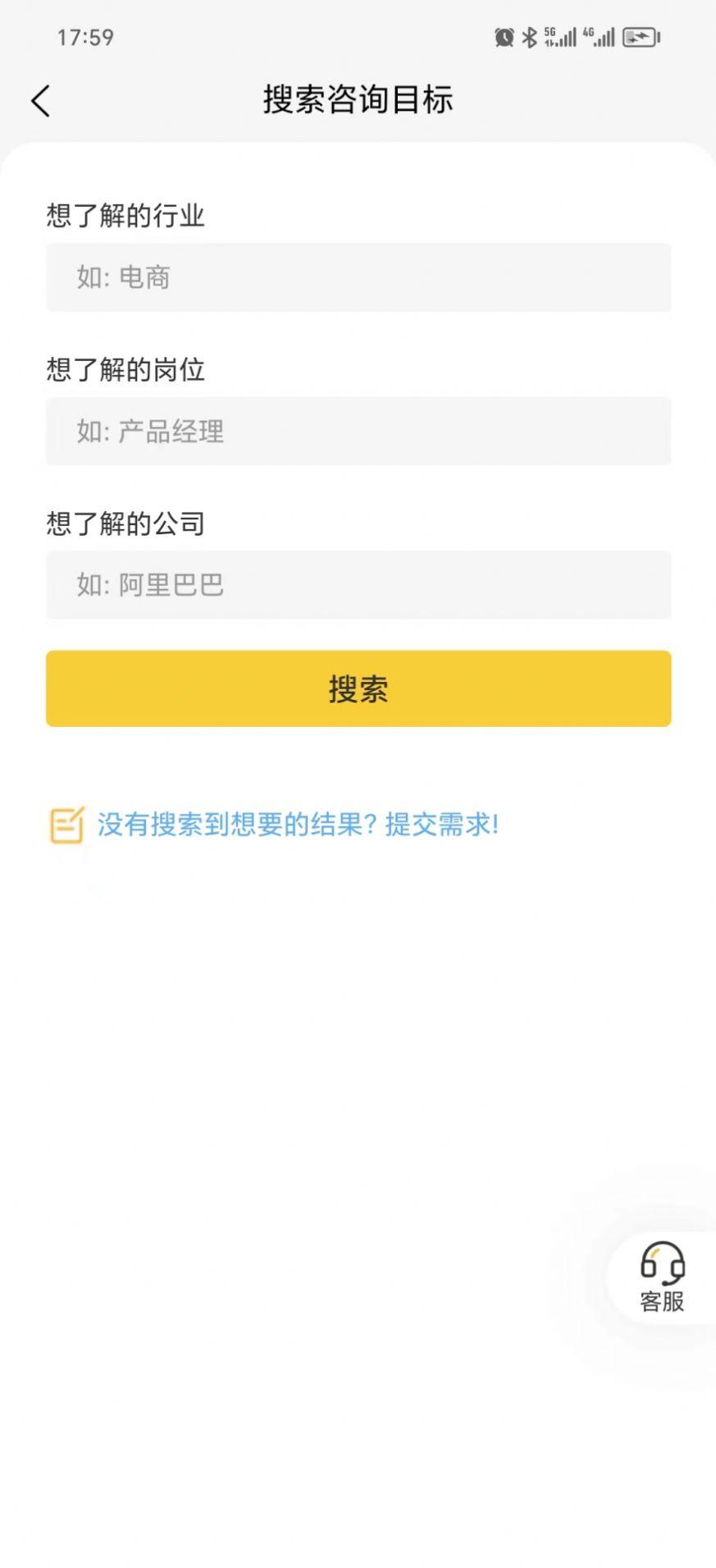The height and width of the screenshot is (1568, 716).
Task: Tap the 如: 电商 placeholder field
Action: click(x=358, y=277)
